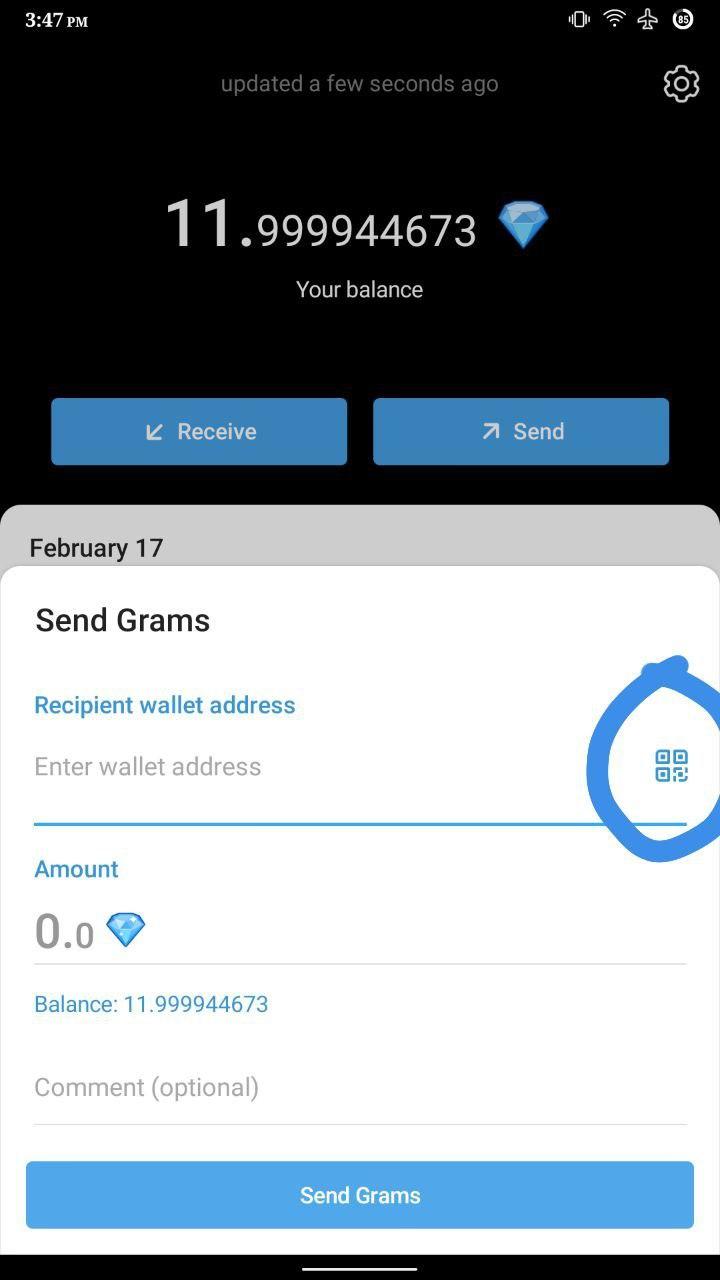The height and width of the screenshot is (1280, 720).
Task: Open the wallet settings gear
Action: (x=681, y=84)
